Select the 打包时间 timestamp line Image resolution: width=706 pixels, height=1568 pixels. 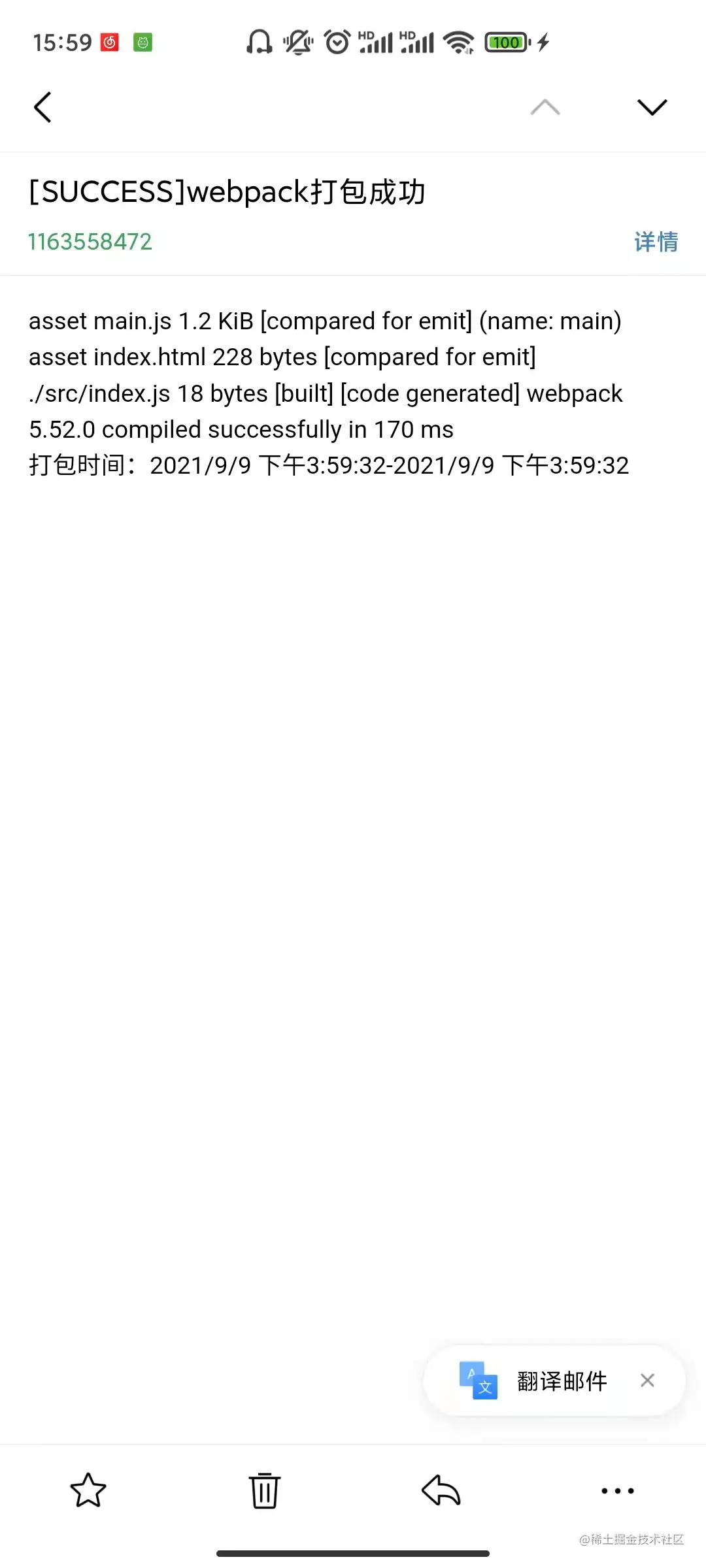pos(327,465)
